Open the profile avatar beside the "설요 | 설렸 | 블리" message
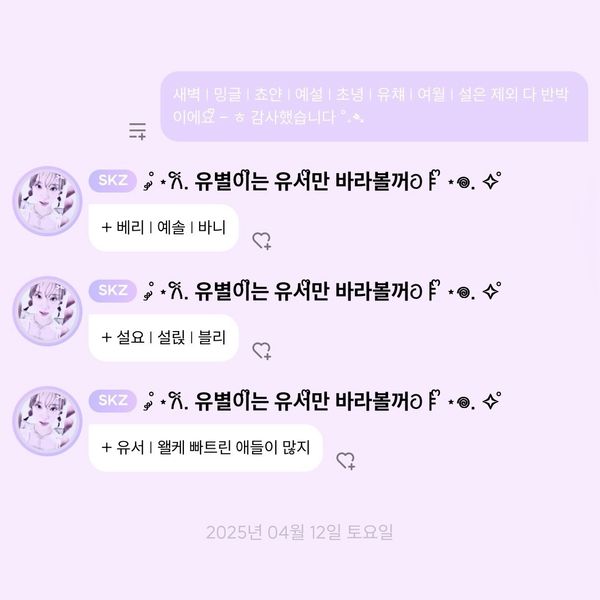This screenshot has height=600, width=600. coord(46,311)
